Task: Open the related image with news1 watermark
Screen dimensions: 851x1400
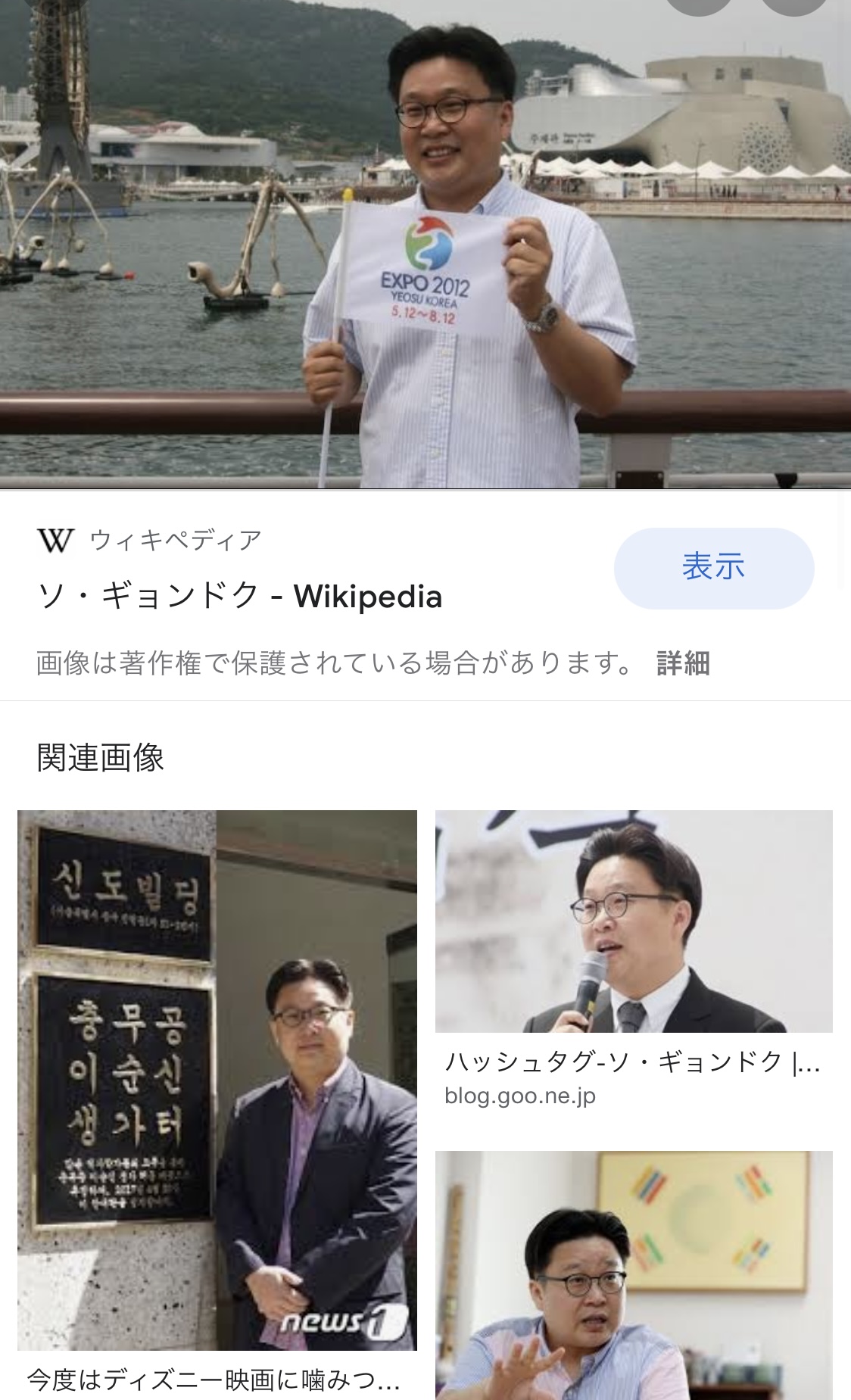Action: pyautogui.click(x=217, y=1080)
